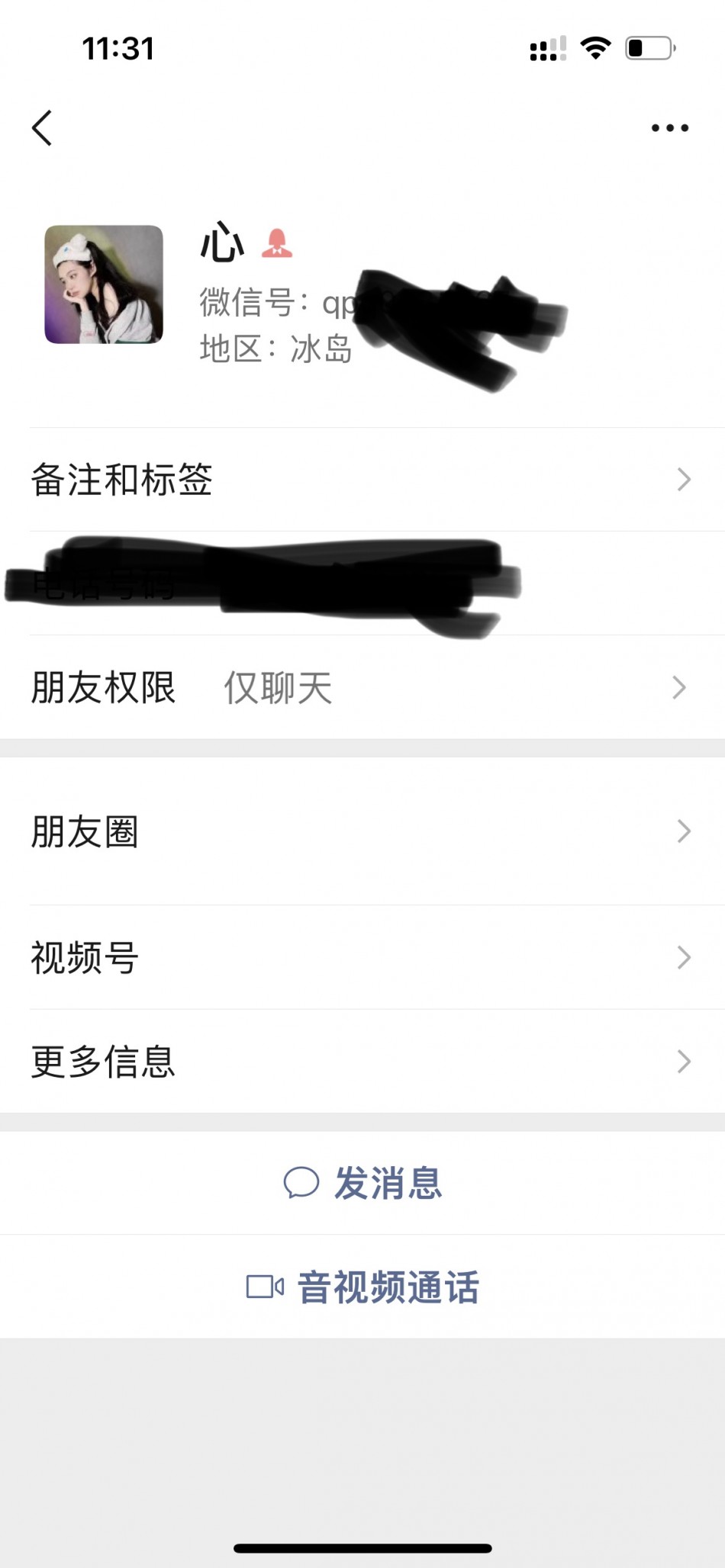Viewport: 725px width, 1568px height.
Task: Open 朋友权限 settings
Action: point(362,688)
